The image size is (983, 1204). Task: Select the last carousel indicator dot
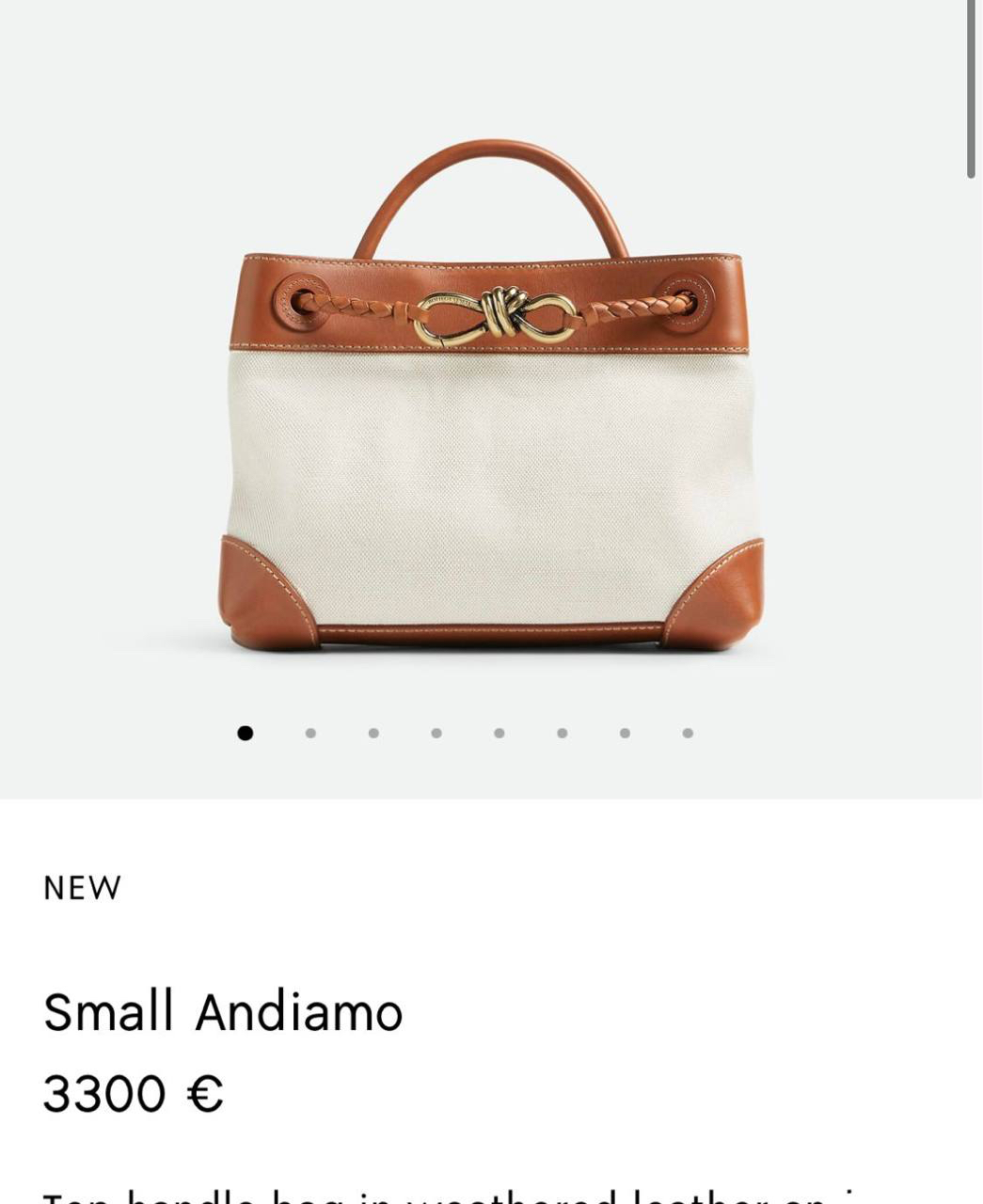(x=687, y=733)
